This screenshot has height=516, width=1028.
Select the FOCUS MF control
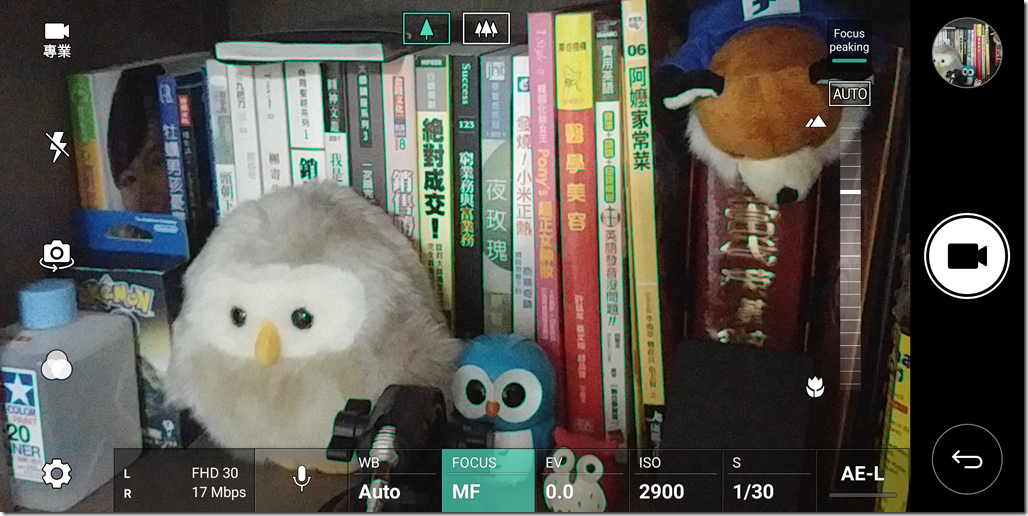487,481
